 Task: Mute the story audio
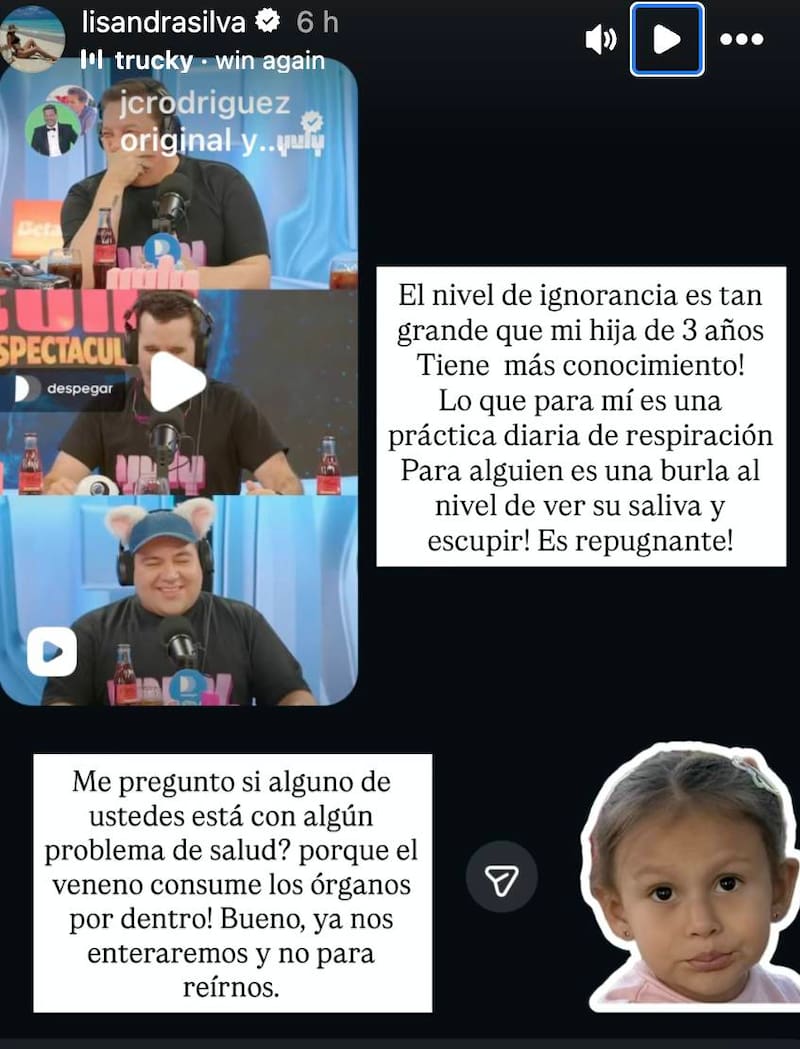point(601,39)
